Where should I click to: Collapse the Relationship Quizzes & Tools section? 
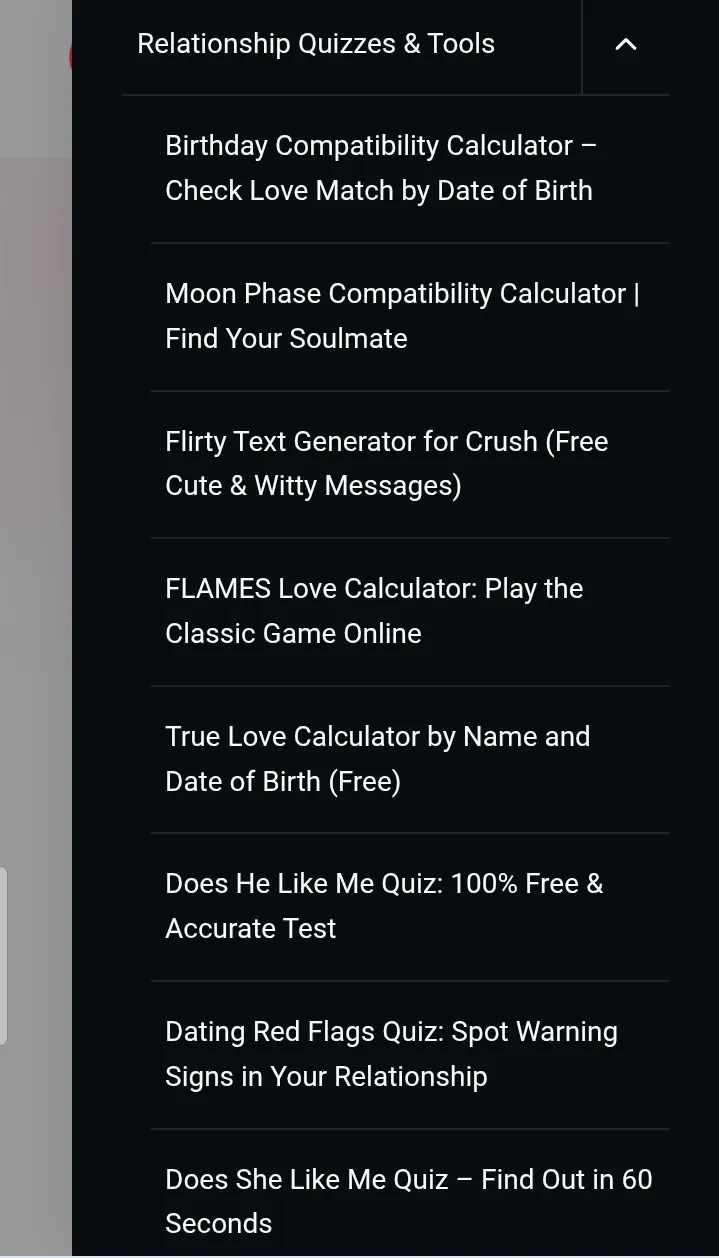pyautogui.click(x=625, y=45)
